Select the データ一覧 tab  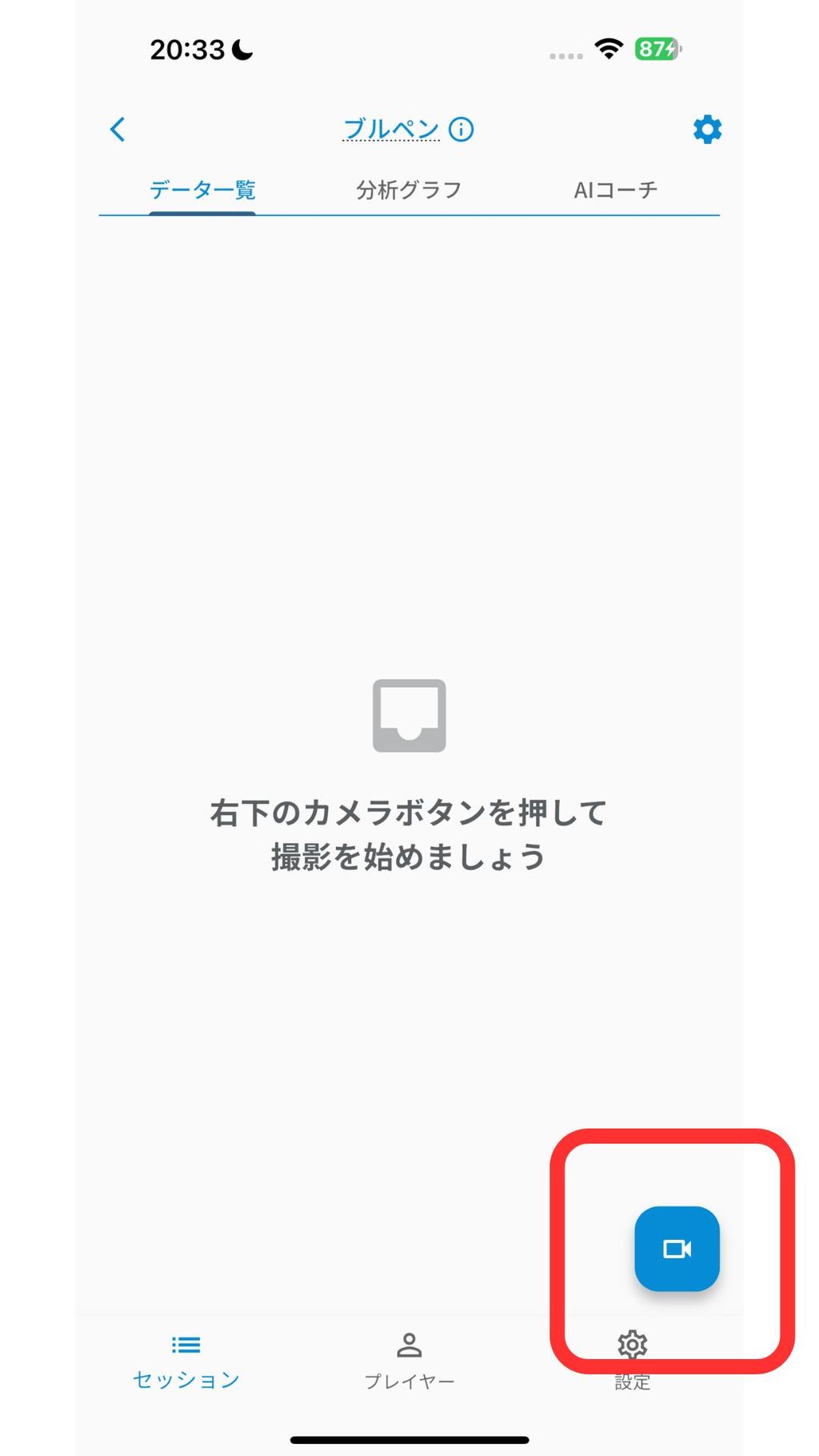202,190
